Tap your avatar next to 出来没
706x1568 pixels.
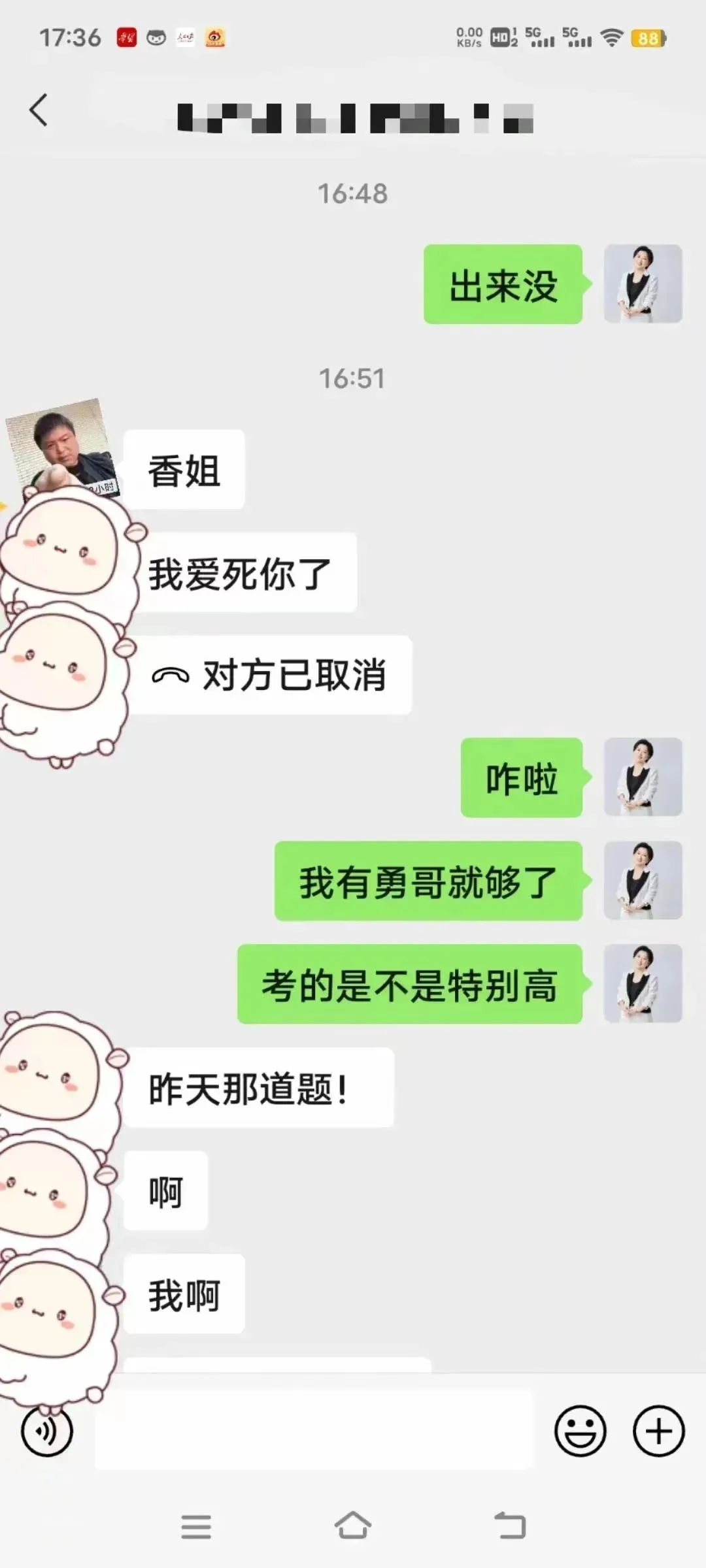[x=643, y=284]
